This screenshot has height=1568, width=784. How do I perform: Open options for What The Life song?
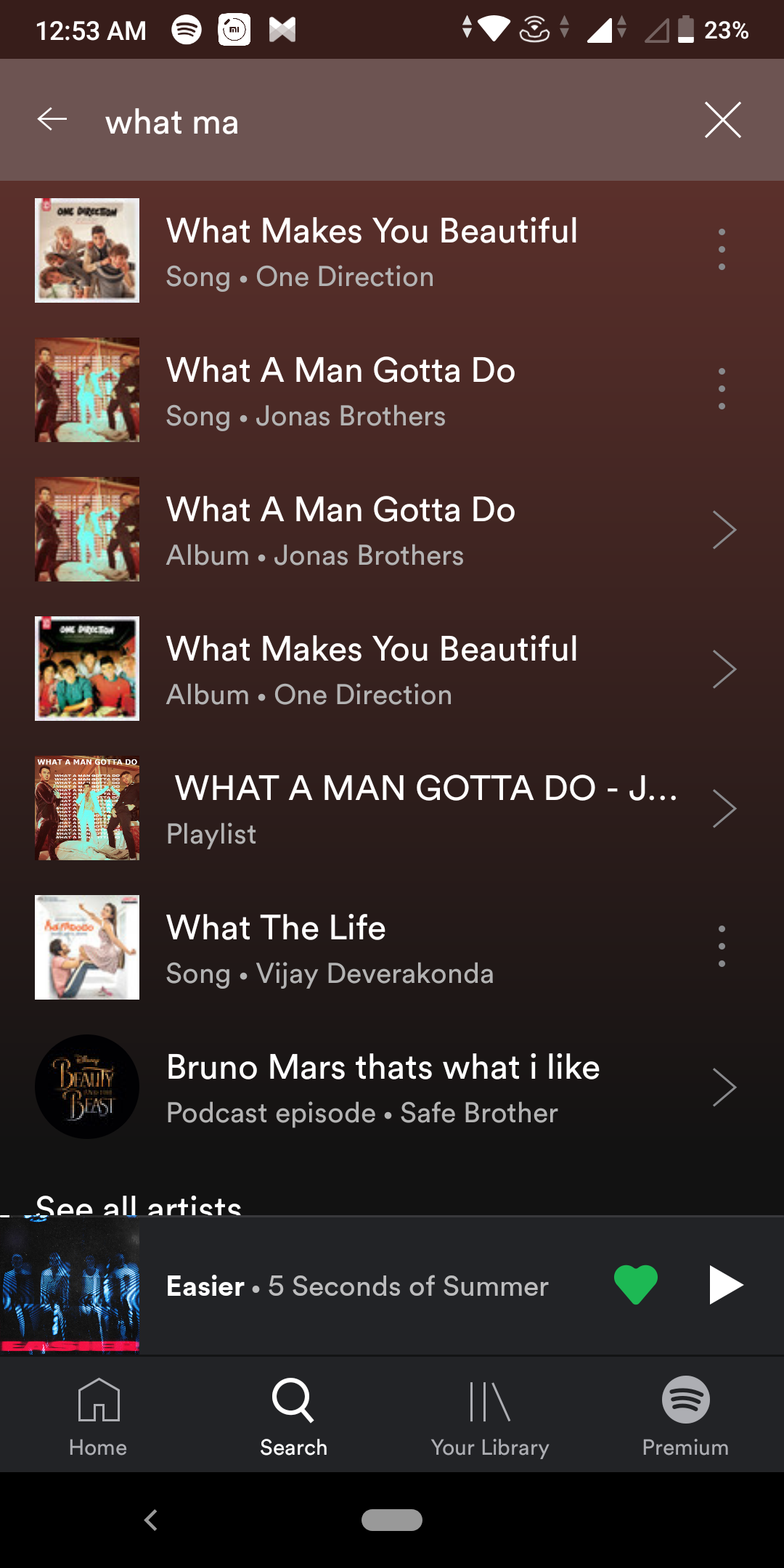pos(721,947)
